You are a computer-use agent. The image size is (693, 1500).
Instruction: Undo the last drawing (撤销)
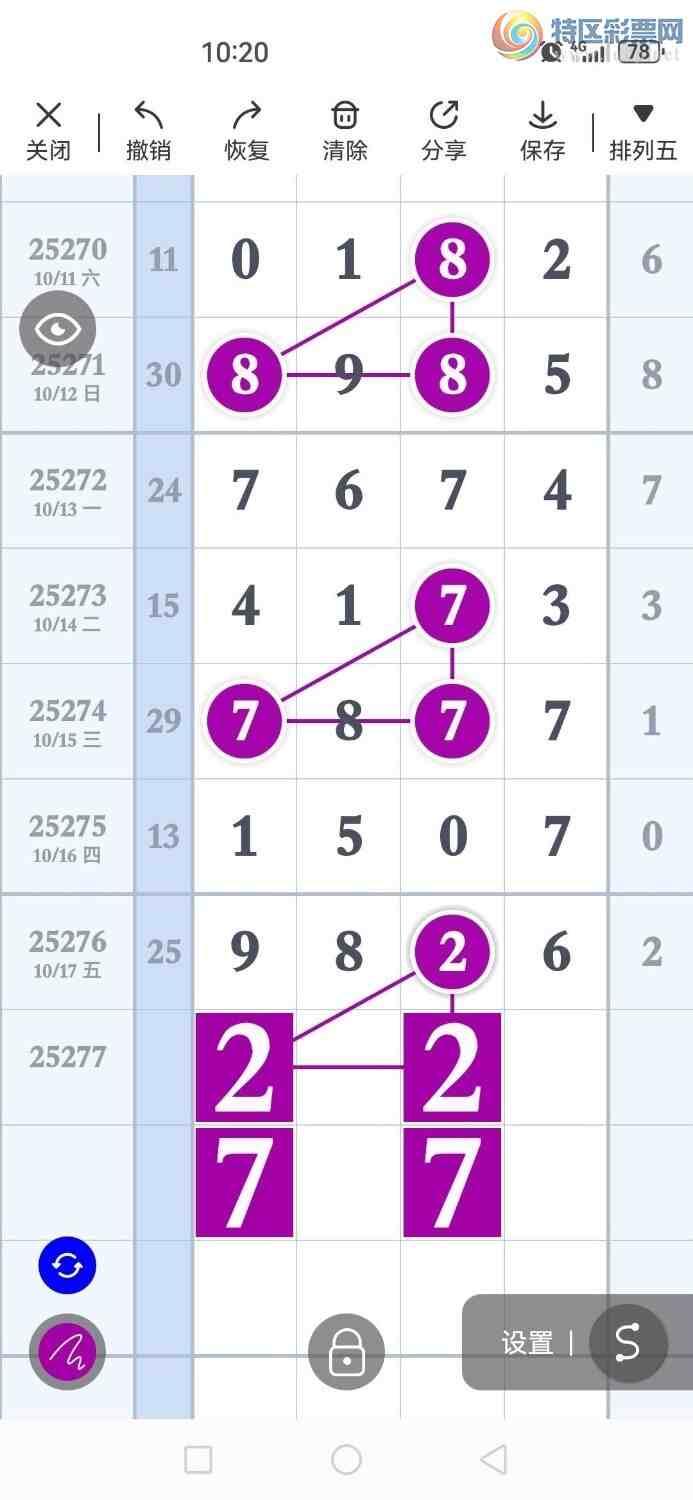tap(148, 131)
